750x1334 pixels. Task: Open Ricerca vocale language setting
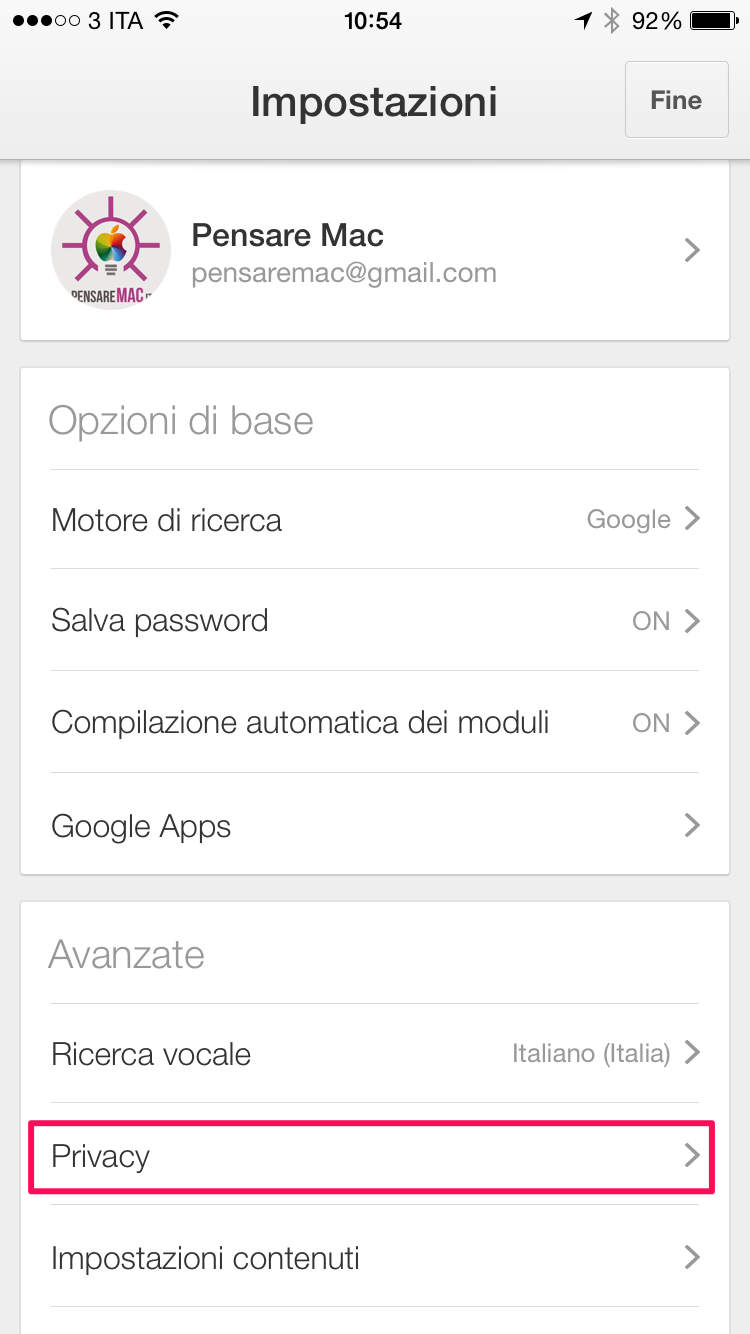pos(375,1053)
